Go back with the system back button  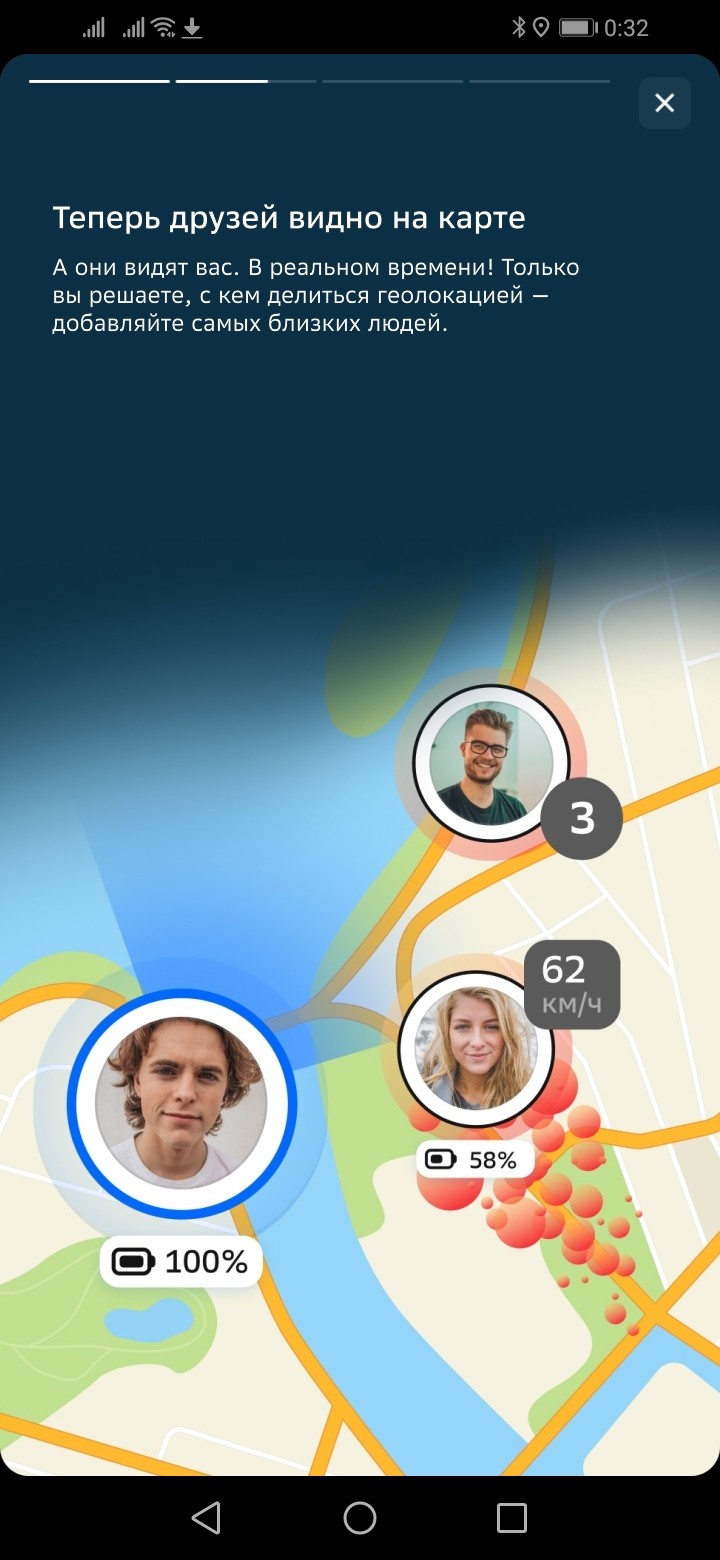[206, 1518]
